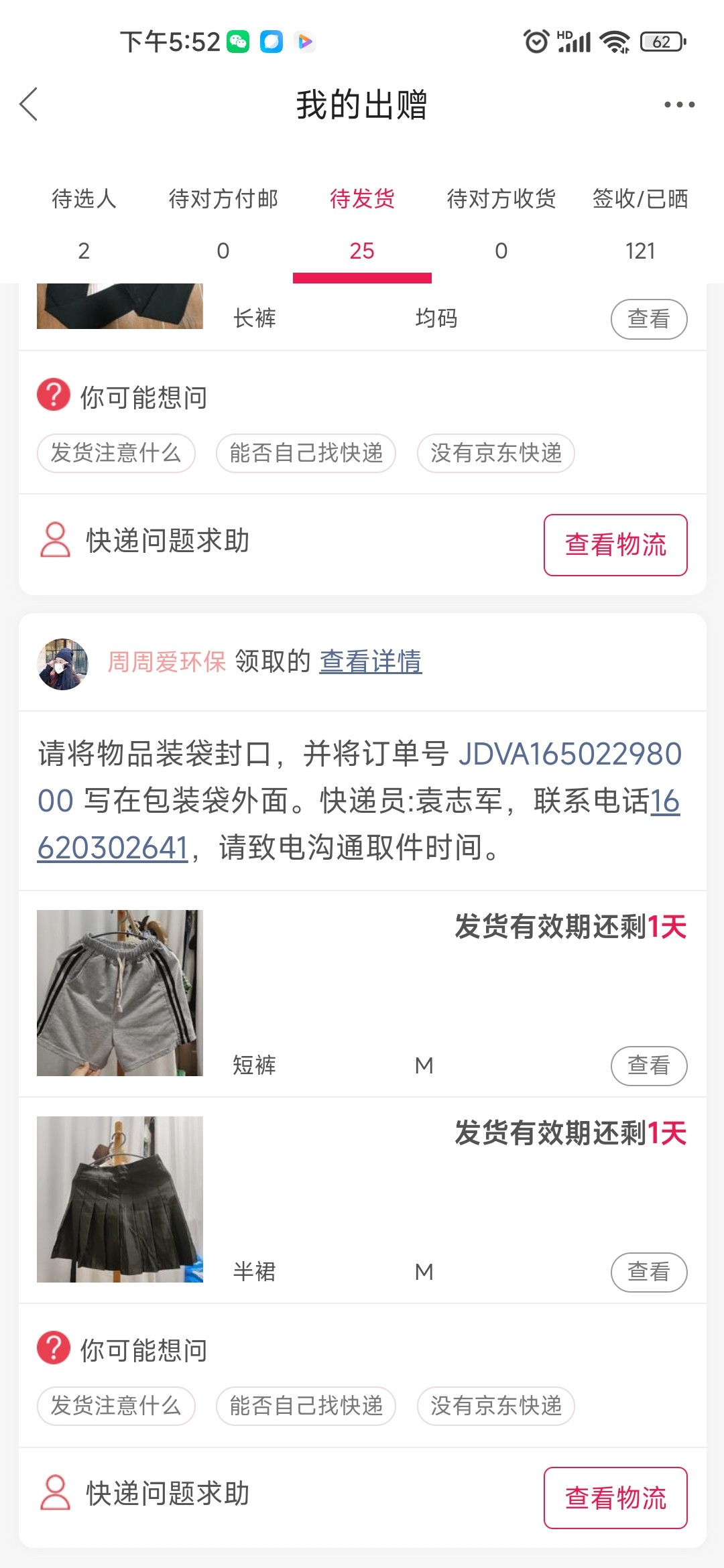Viewport: 724px width, 1568px height.
Task: Tap 查看物流 below the 长裤 order
Action: tap(615, 545)
